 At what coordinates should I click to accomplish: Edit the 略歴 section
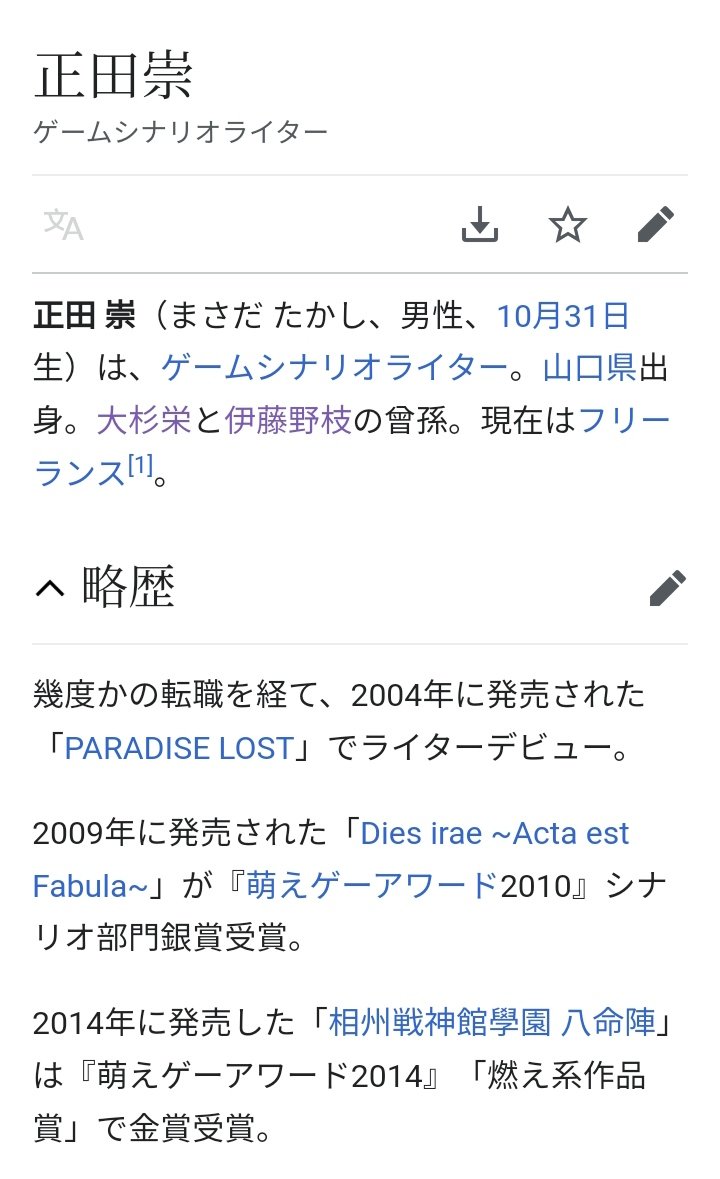click(667, 589)
